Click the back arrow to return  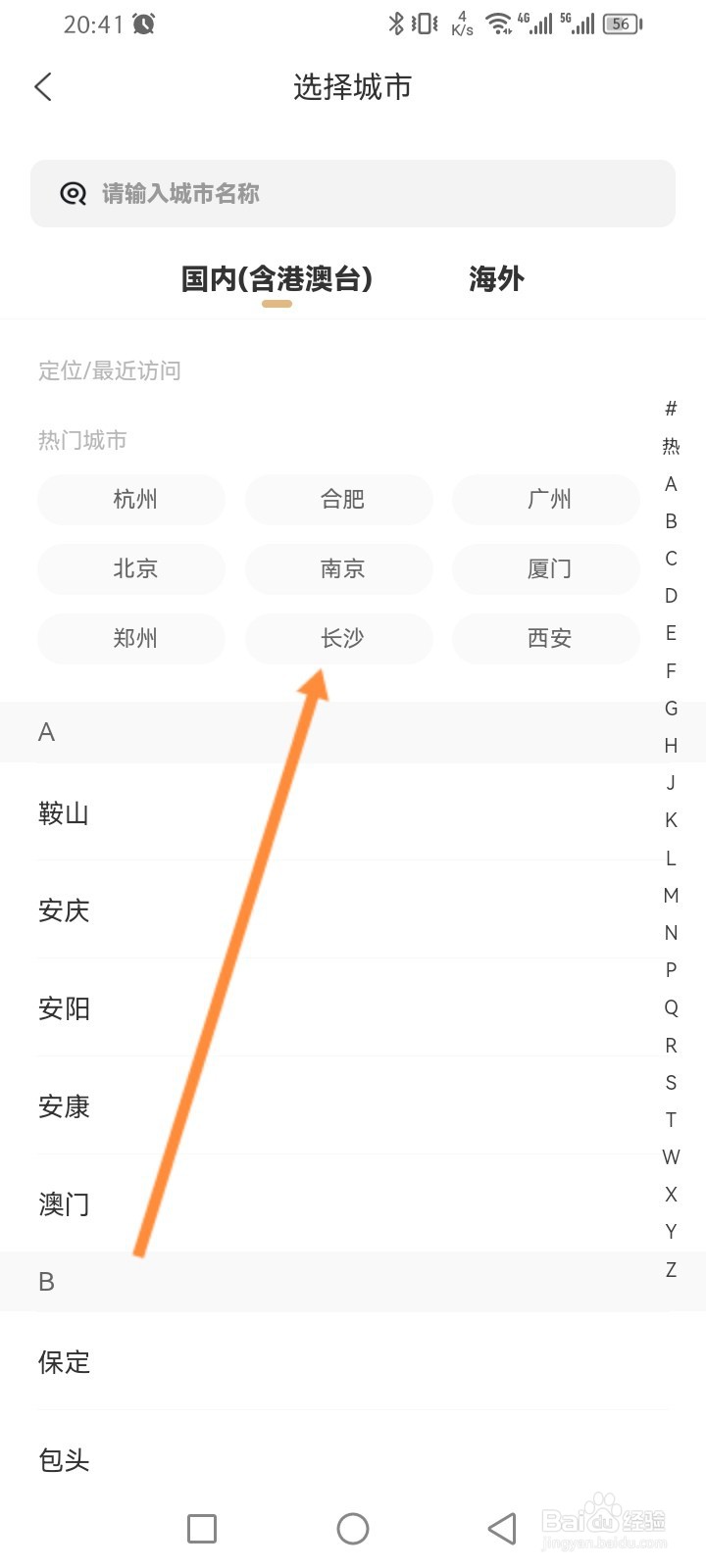click(43, 86)
